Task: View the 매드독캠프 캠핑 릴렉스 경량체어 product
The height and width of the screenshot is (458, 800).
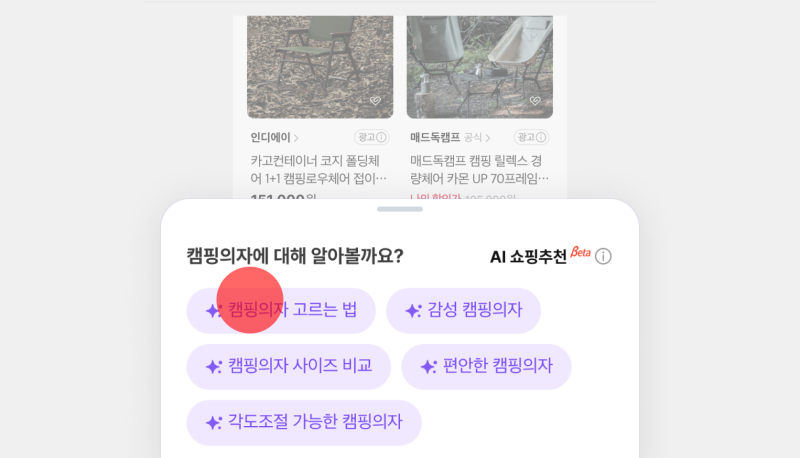Action: 479,169
